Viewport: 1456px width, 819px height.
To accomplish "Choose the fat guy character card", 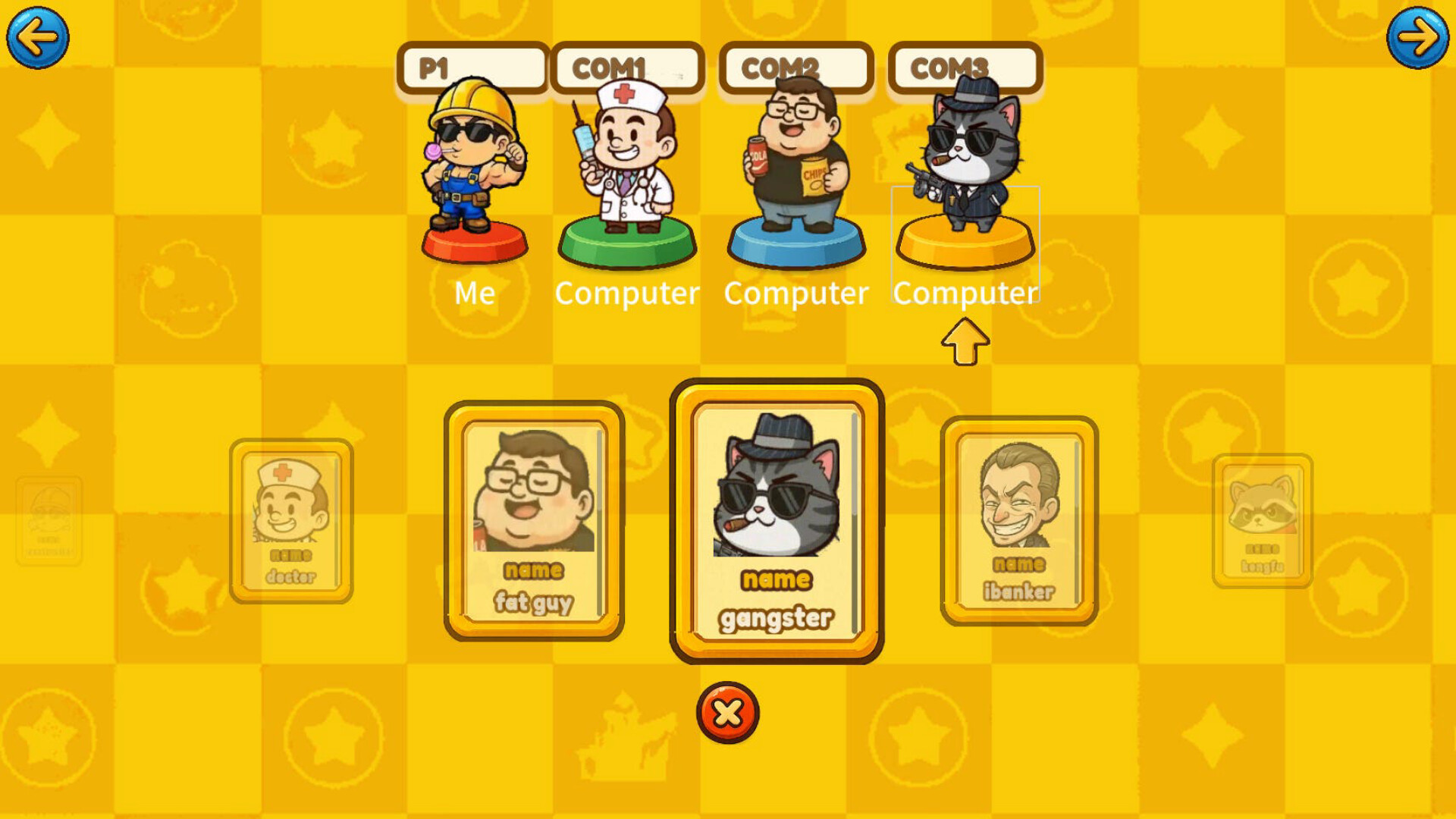I will click(534, 521).
